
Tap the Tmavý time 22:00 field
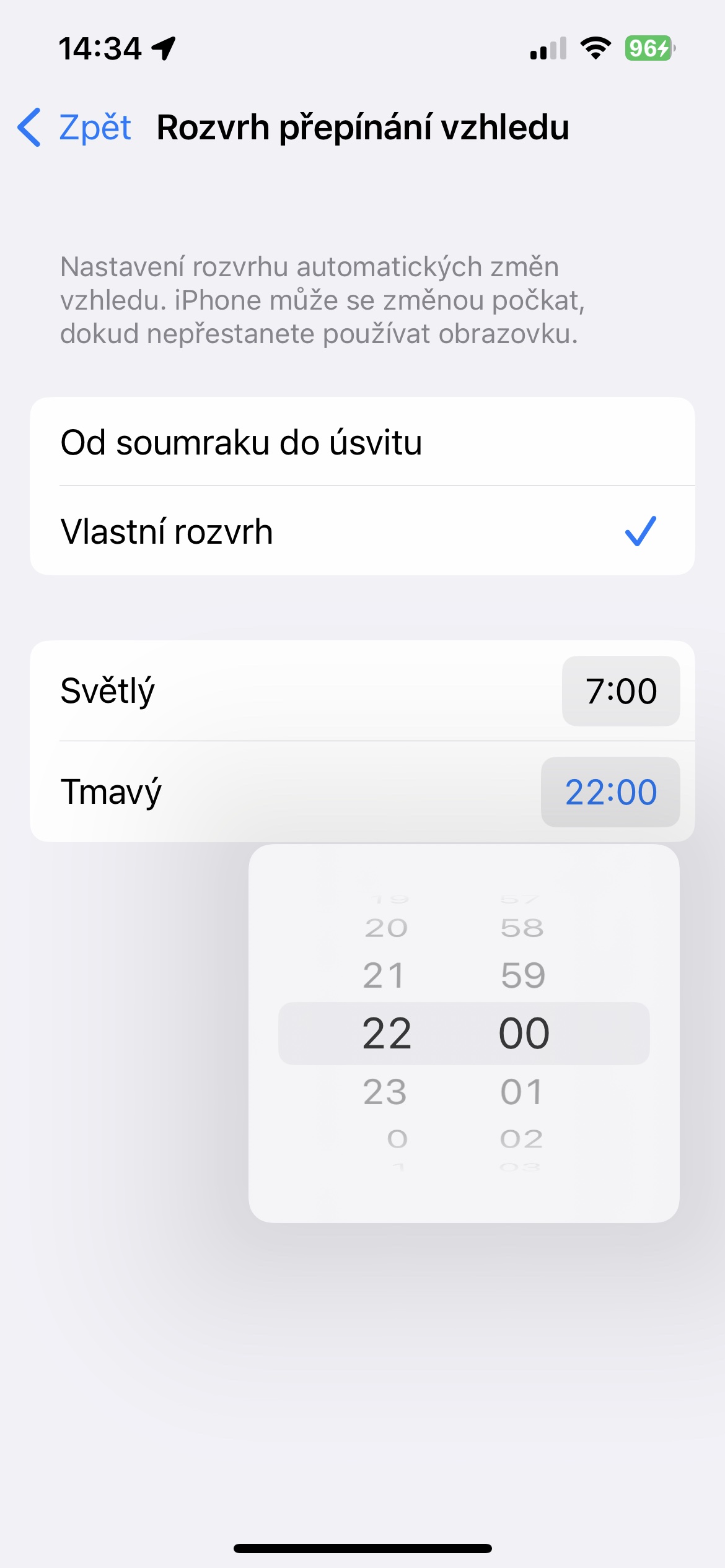[610, 792]
